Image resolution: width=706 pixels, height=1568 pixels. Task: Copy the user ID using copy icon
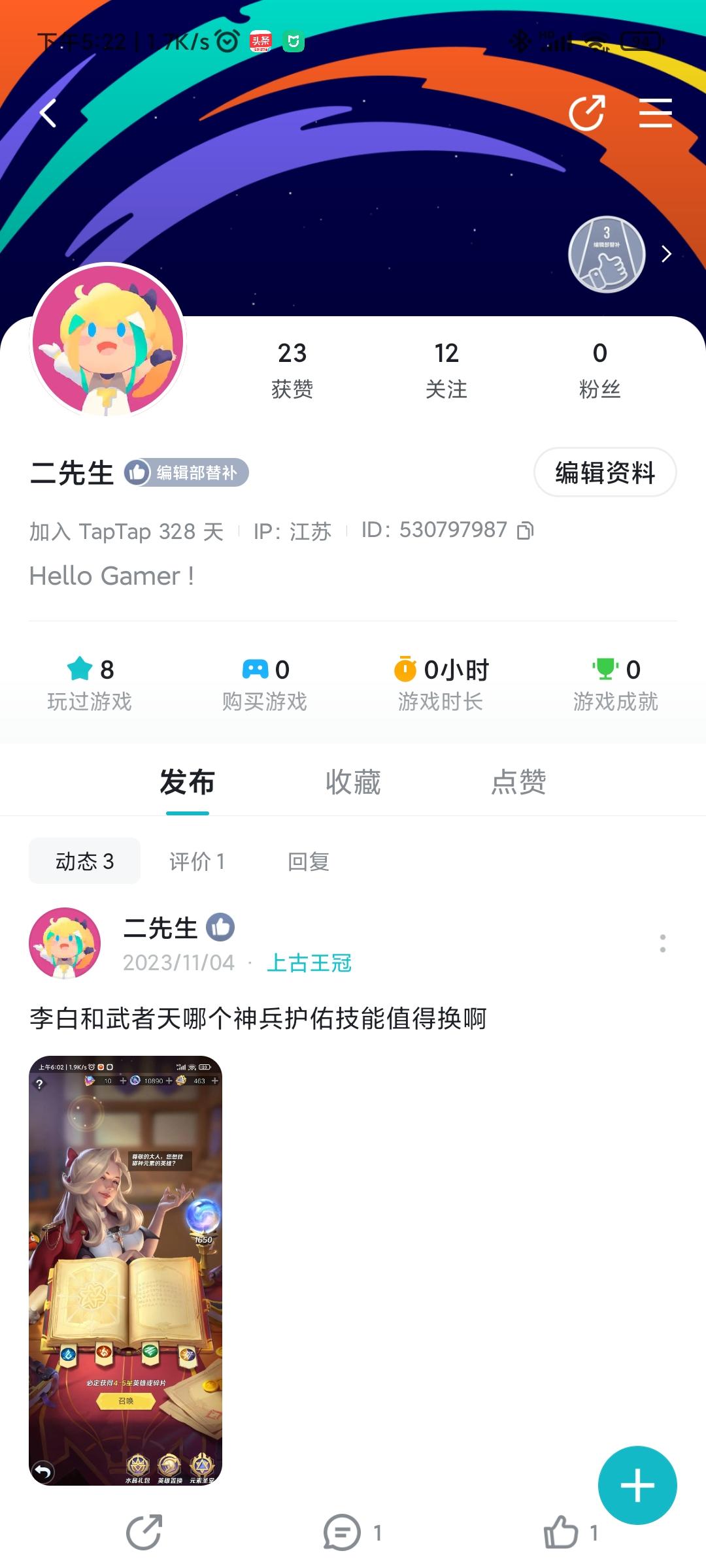[527, 531]
